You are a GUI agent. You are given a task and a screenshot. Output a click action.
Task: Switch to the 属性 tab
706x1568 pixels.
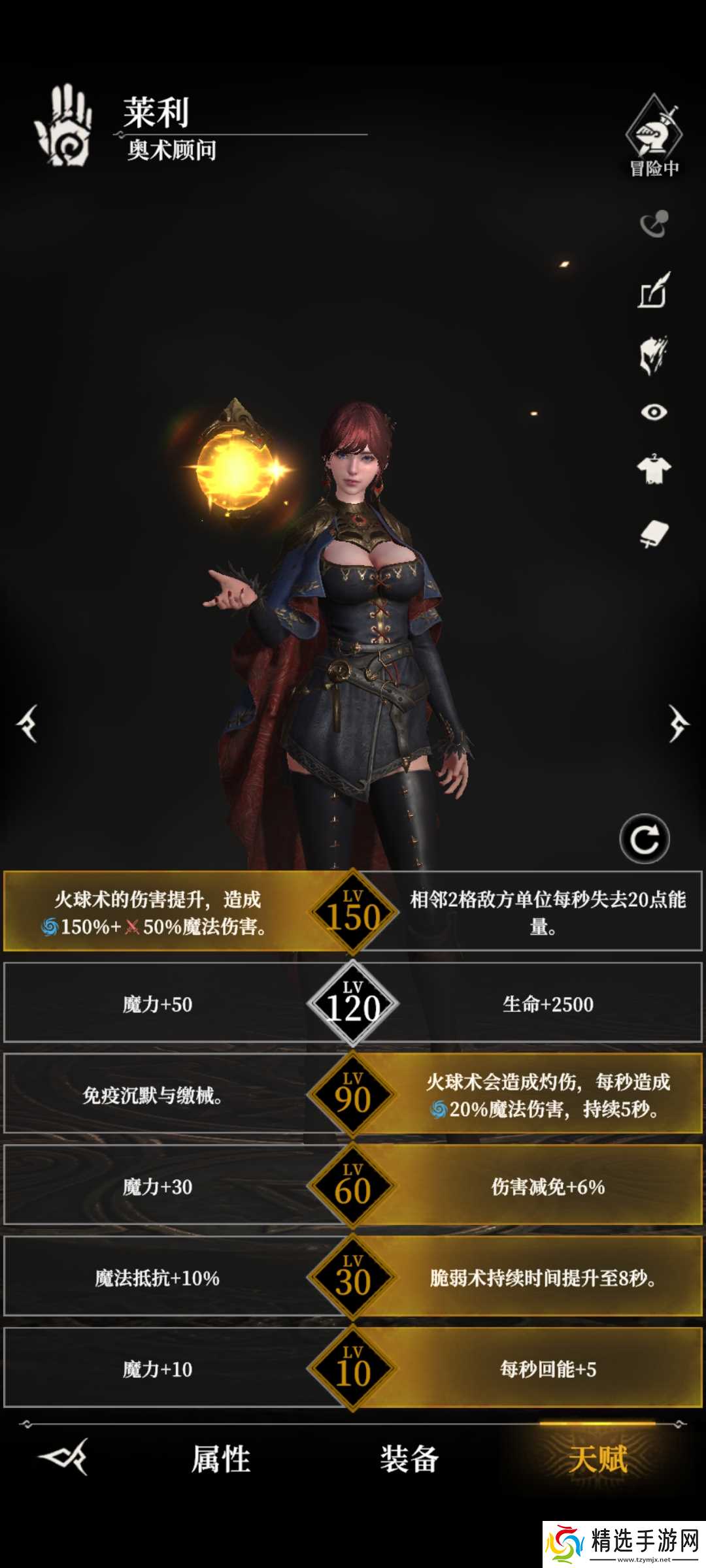tap(221, 1459)
